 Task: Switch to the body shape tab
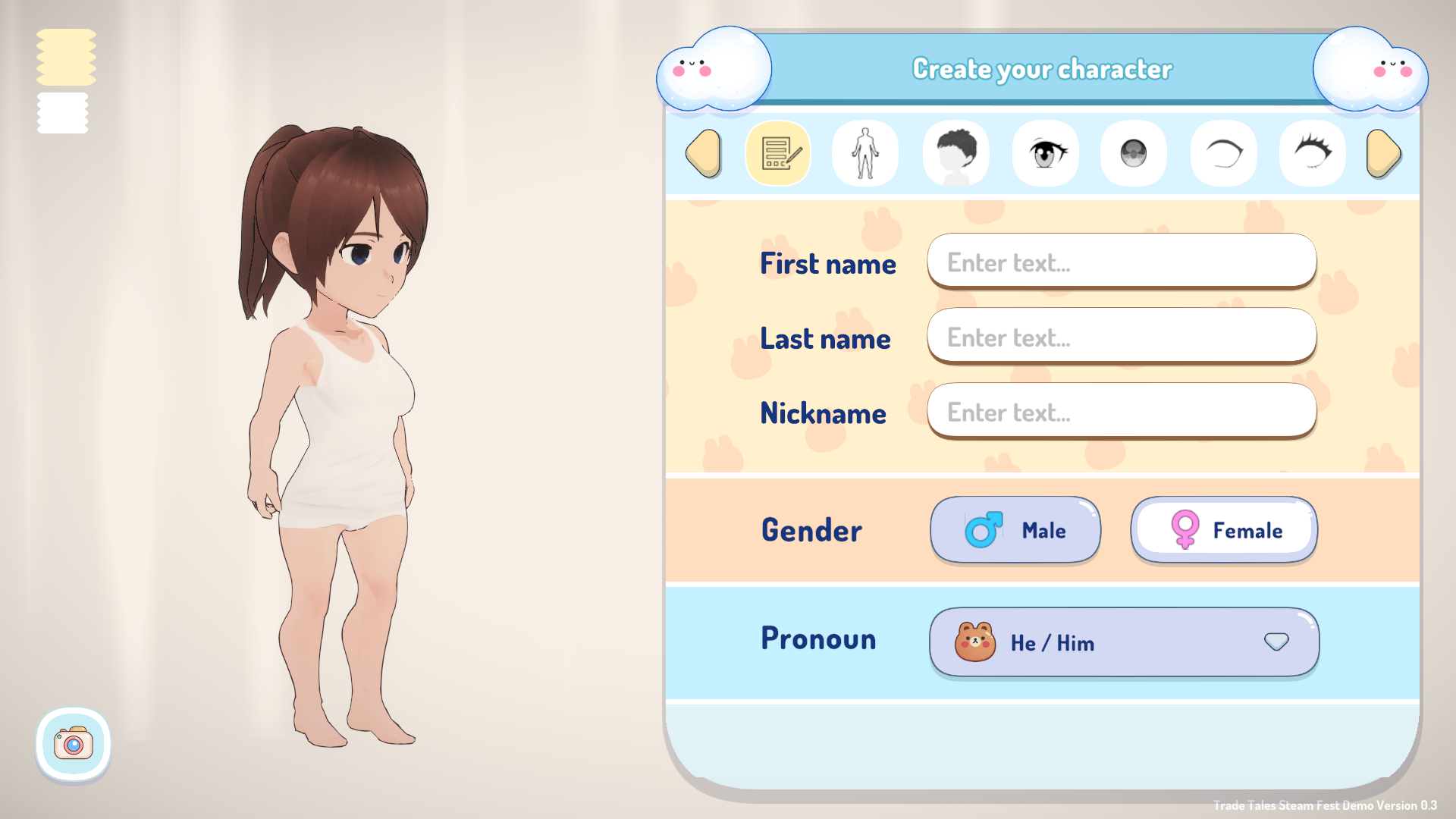[x=865, y=153]
